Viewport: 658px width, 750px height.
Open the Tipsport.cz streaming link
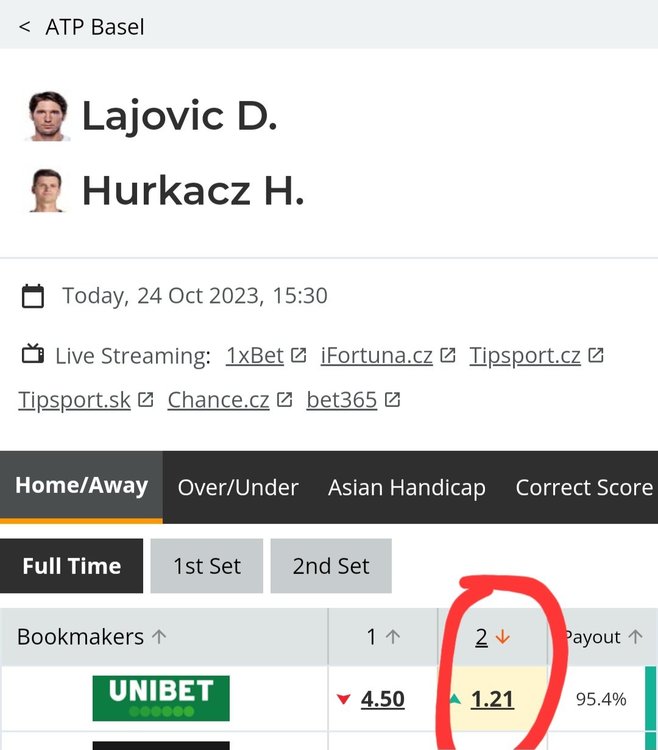coord(525,355)
